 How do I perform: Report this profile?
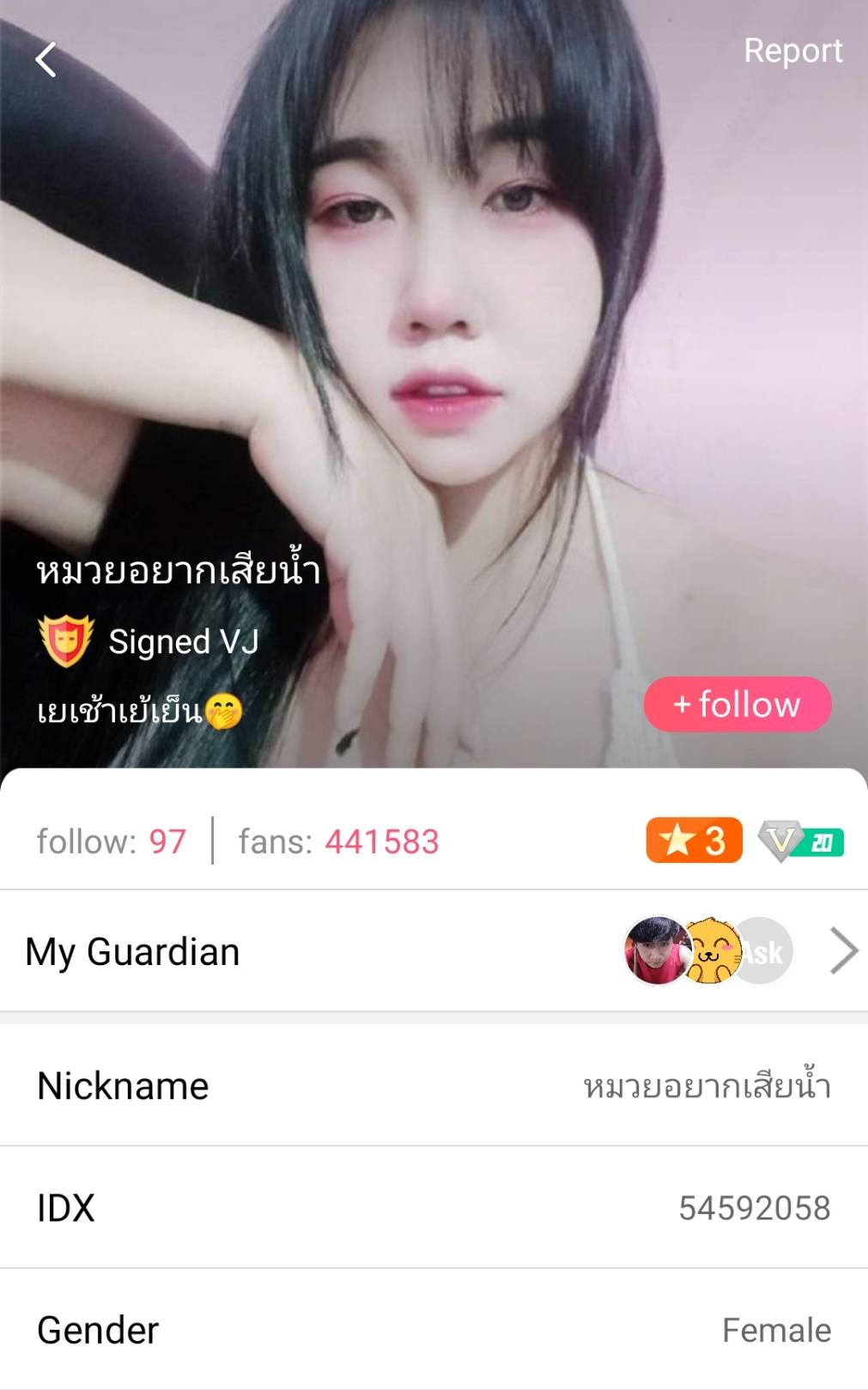pyautogui.click(x=792, y=51)
